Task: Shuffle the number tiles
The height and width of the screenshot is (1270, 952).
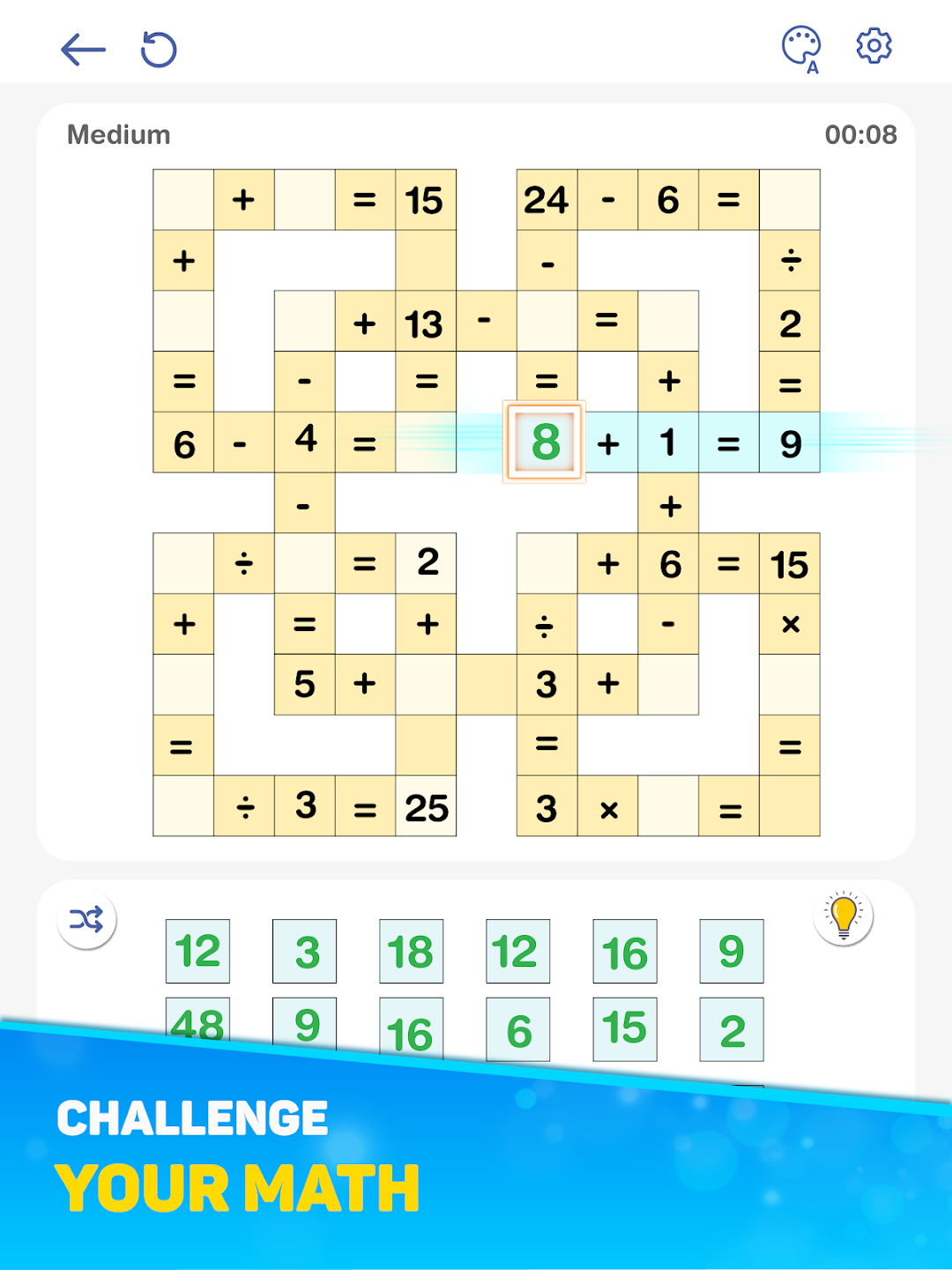Action: [x=86, y=920]
